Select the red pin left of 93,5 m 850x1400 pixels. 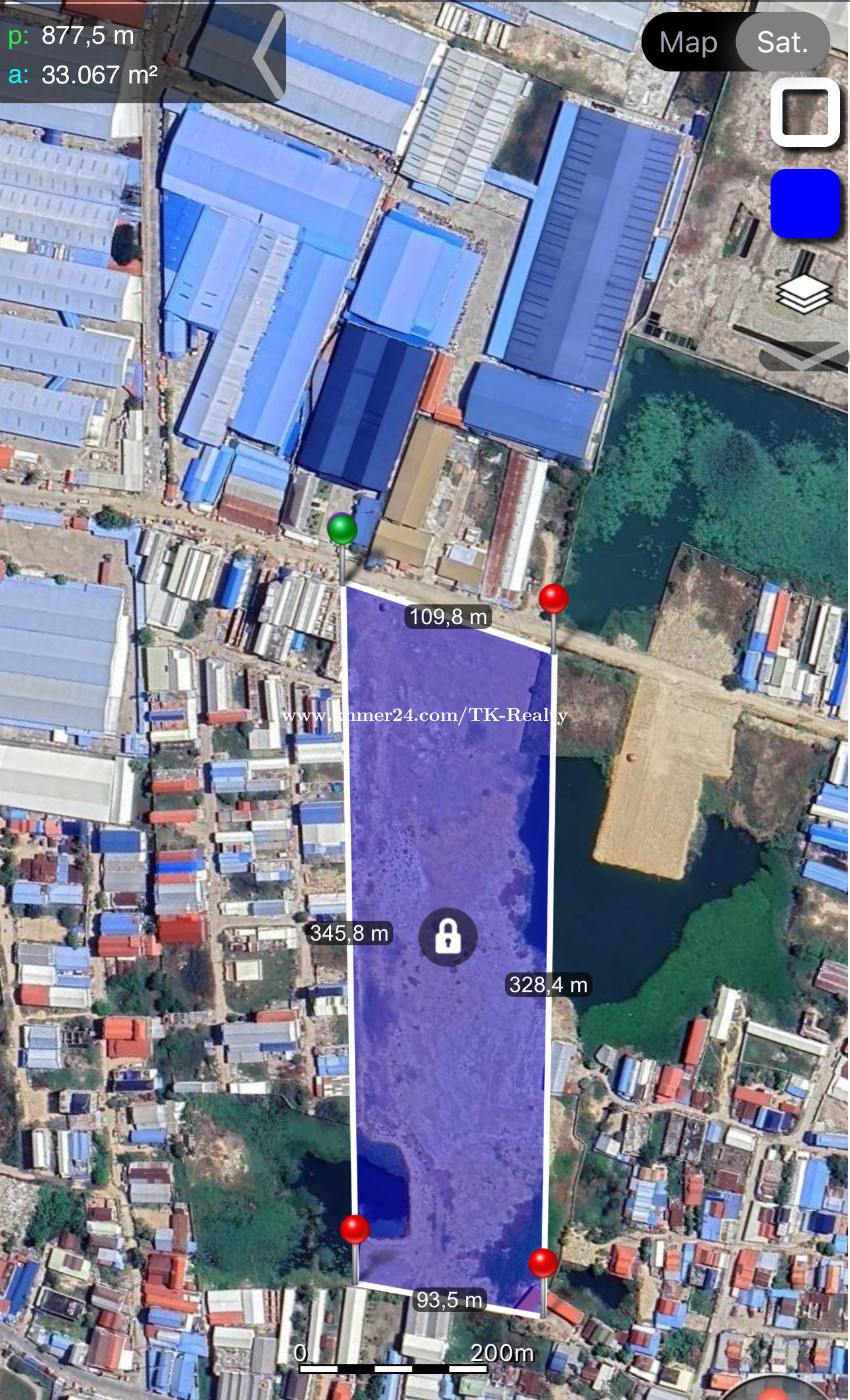point(355,1230)
